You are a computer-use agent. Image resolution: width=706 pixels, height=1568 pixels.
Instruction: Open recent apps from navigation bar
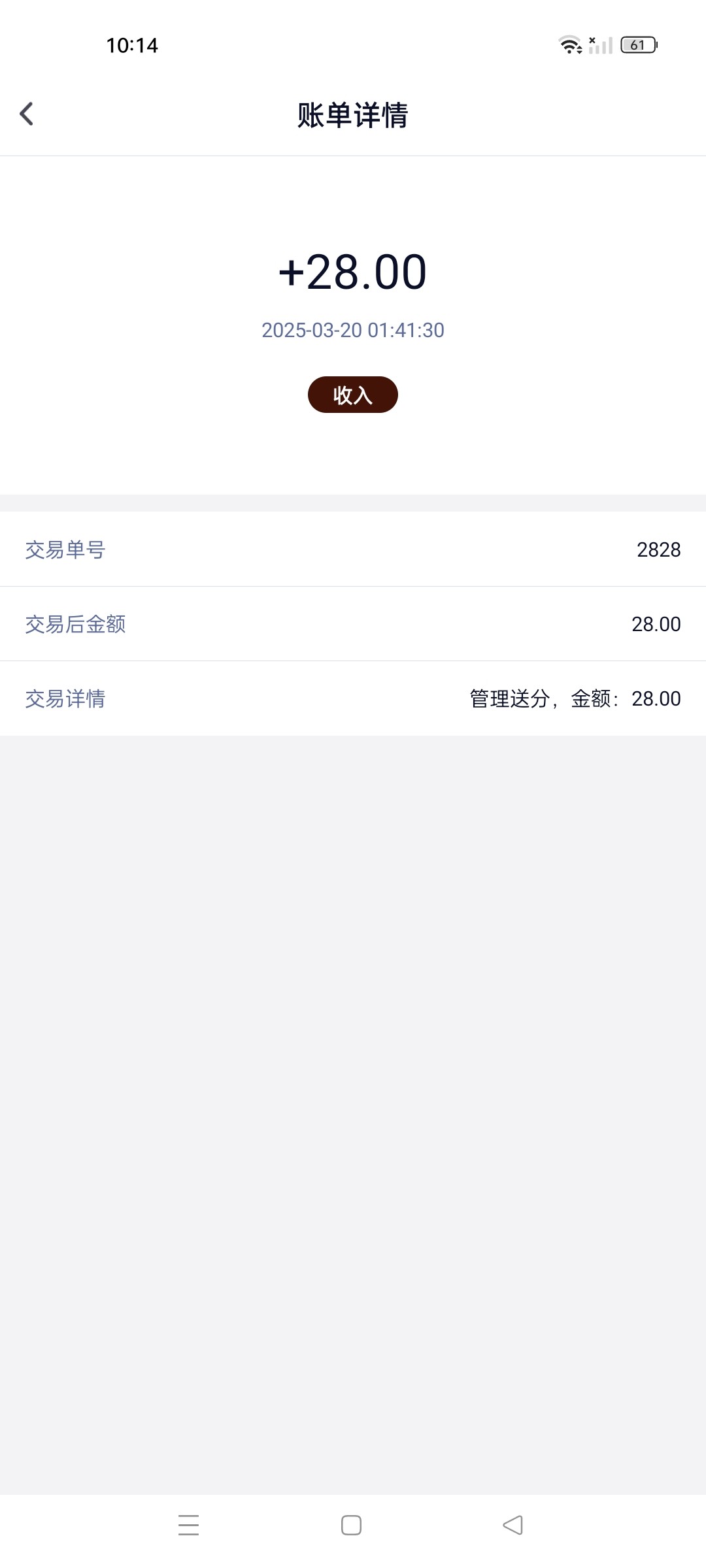click(x=188, y=1525)
